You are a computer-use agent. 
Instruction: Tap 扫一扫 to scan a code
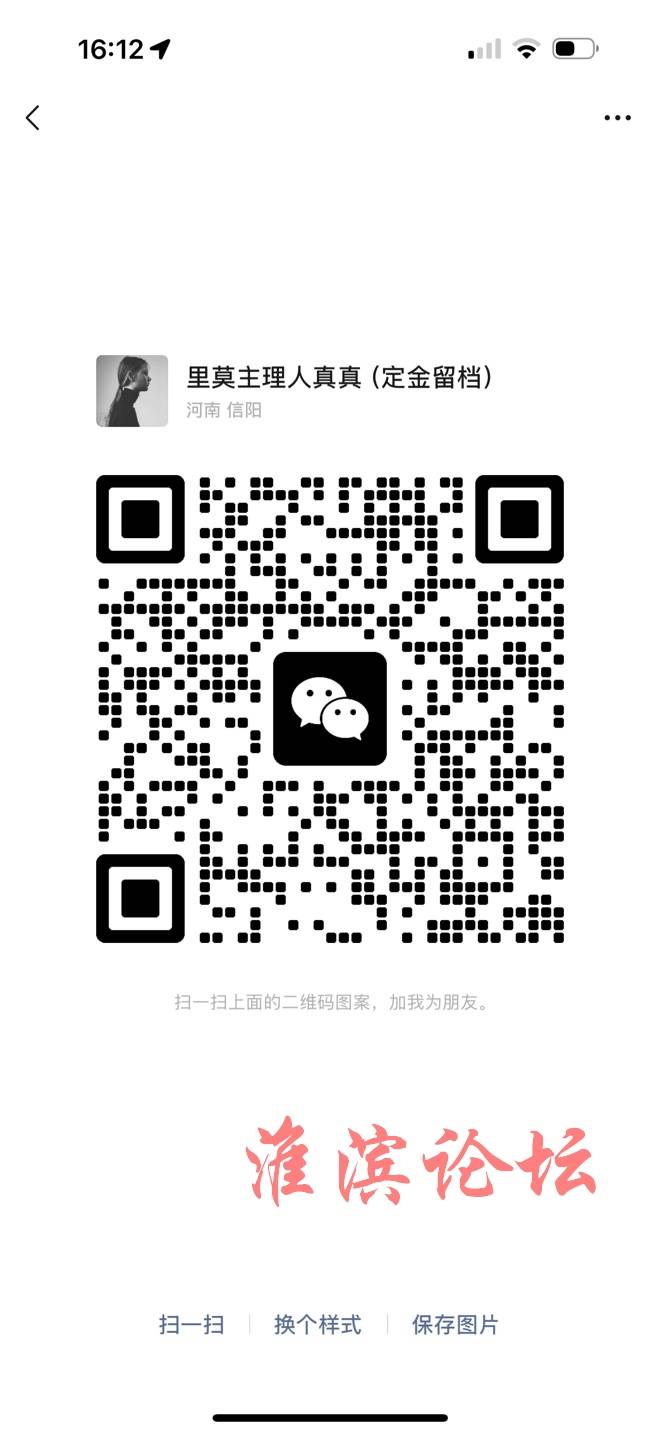pos(191,1325)
